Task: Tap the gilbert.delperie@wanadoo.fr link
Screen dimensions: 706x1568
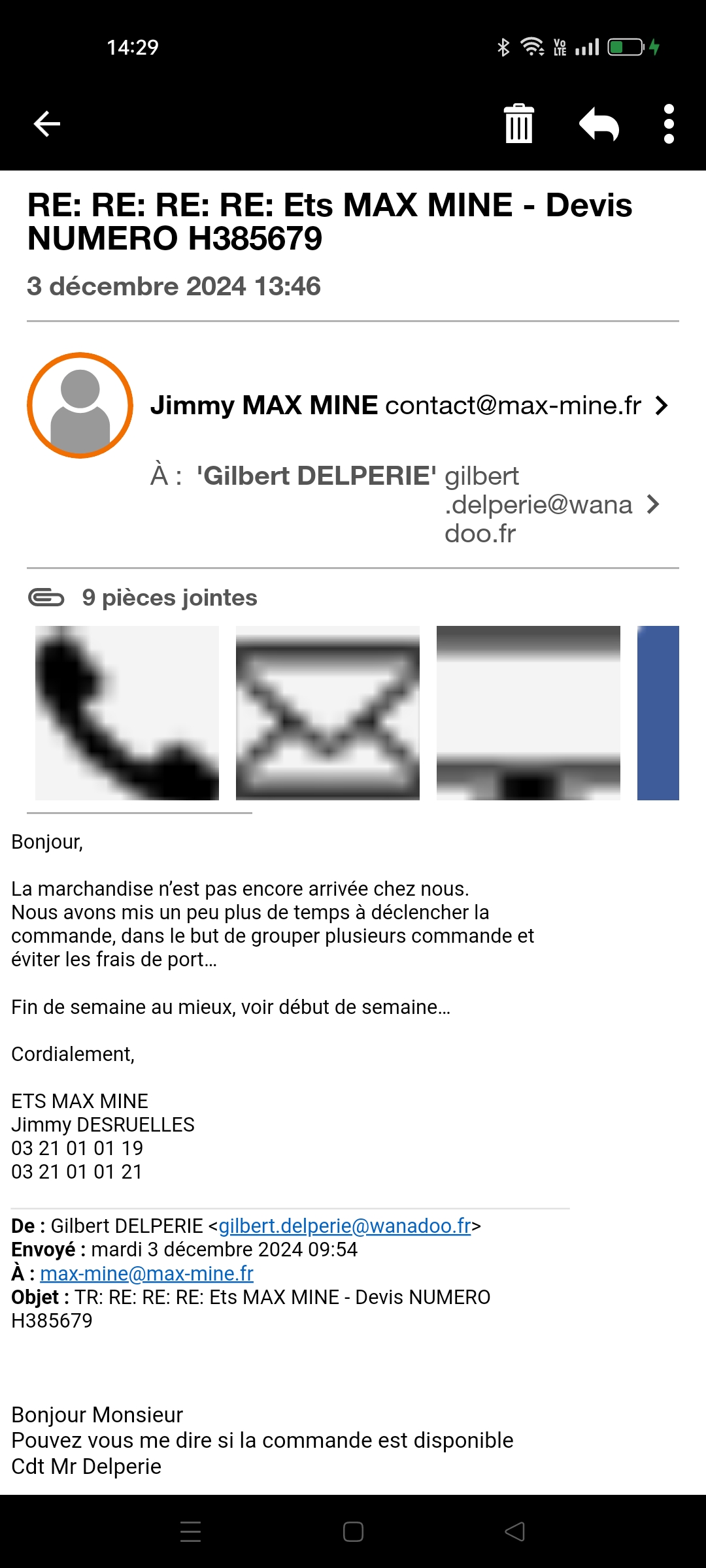Action: (x=345, y=1226)
